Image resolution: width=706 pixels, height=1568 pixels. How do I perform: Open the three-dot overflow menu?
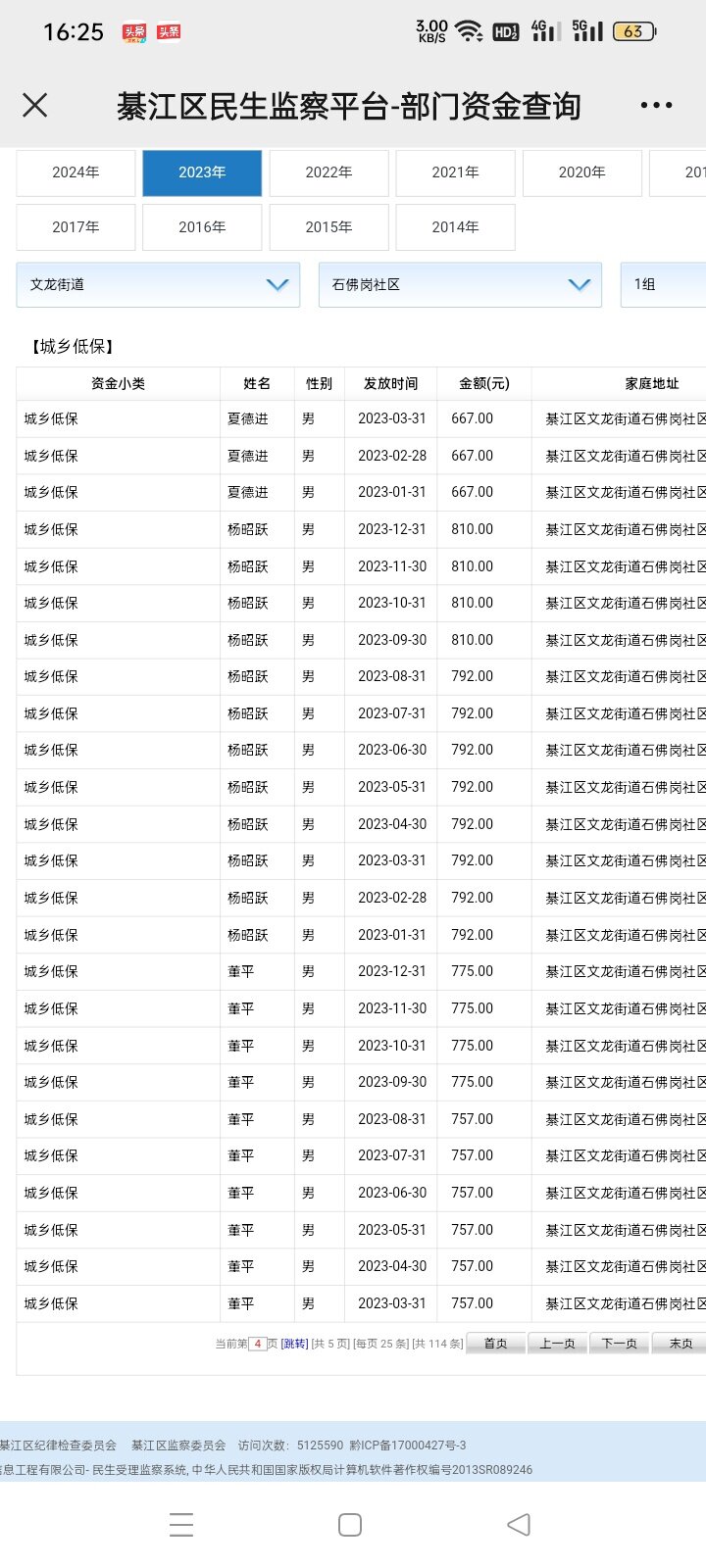coord(656,105)
